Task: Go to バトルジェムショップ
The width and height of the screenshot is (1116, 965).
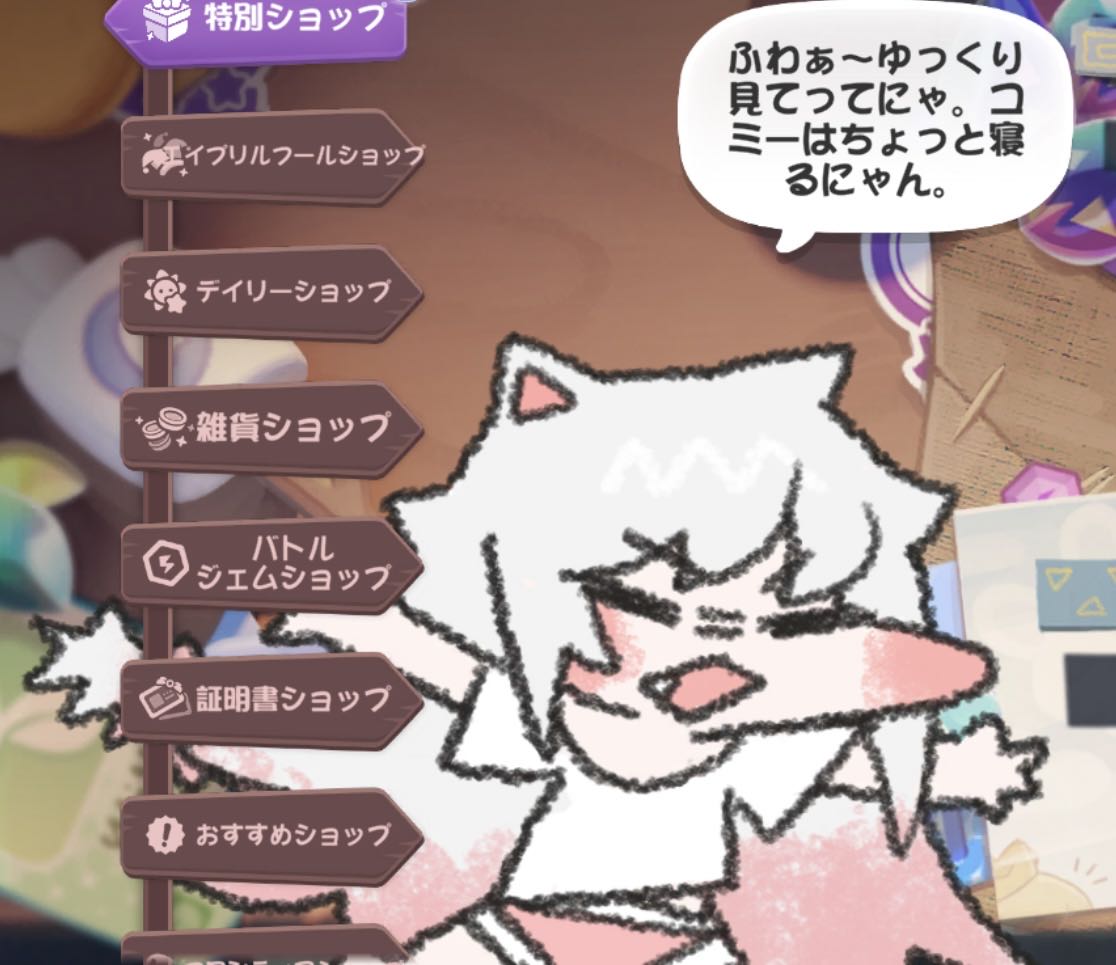Action: click(272, 564)
